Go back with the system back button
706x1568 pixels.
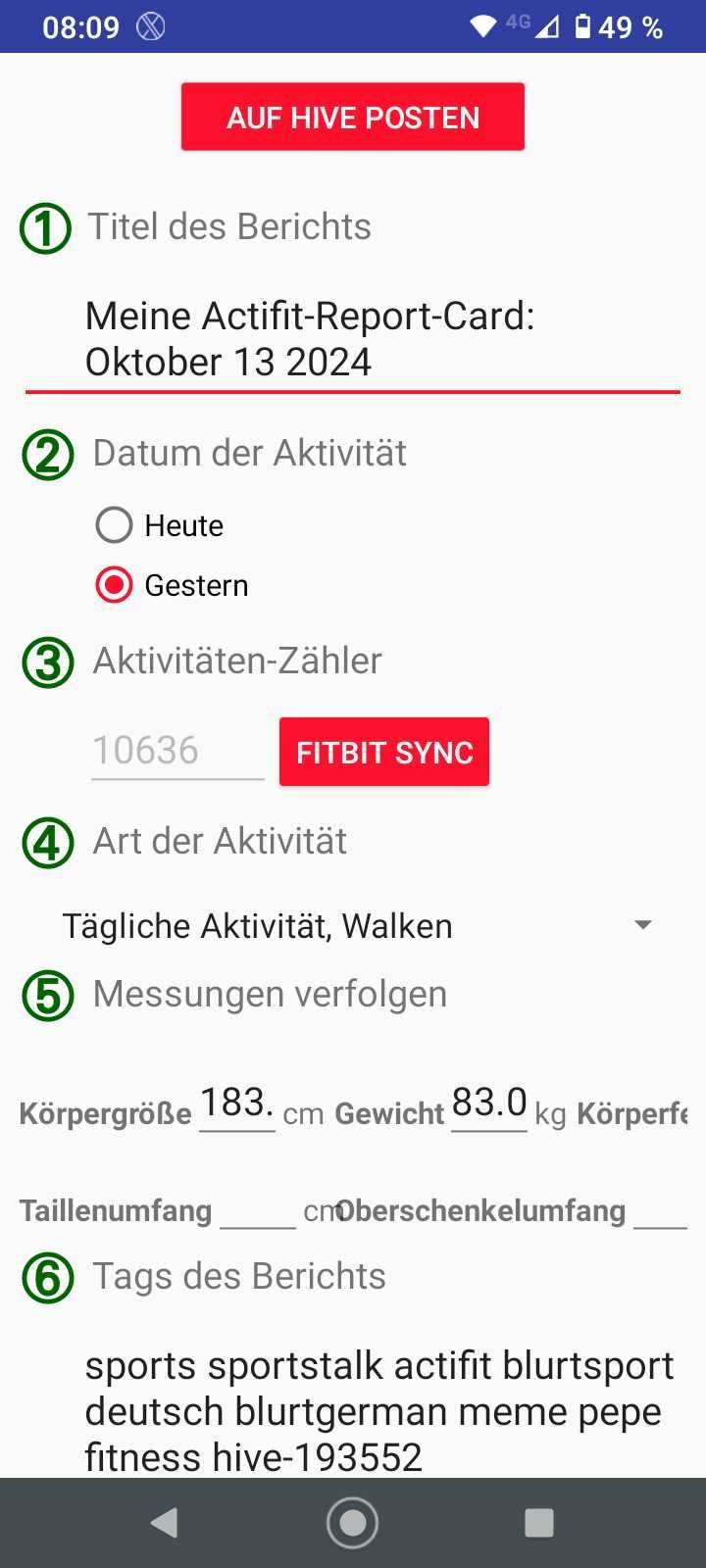tap(164, 1523)
